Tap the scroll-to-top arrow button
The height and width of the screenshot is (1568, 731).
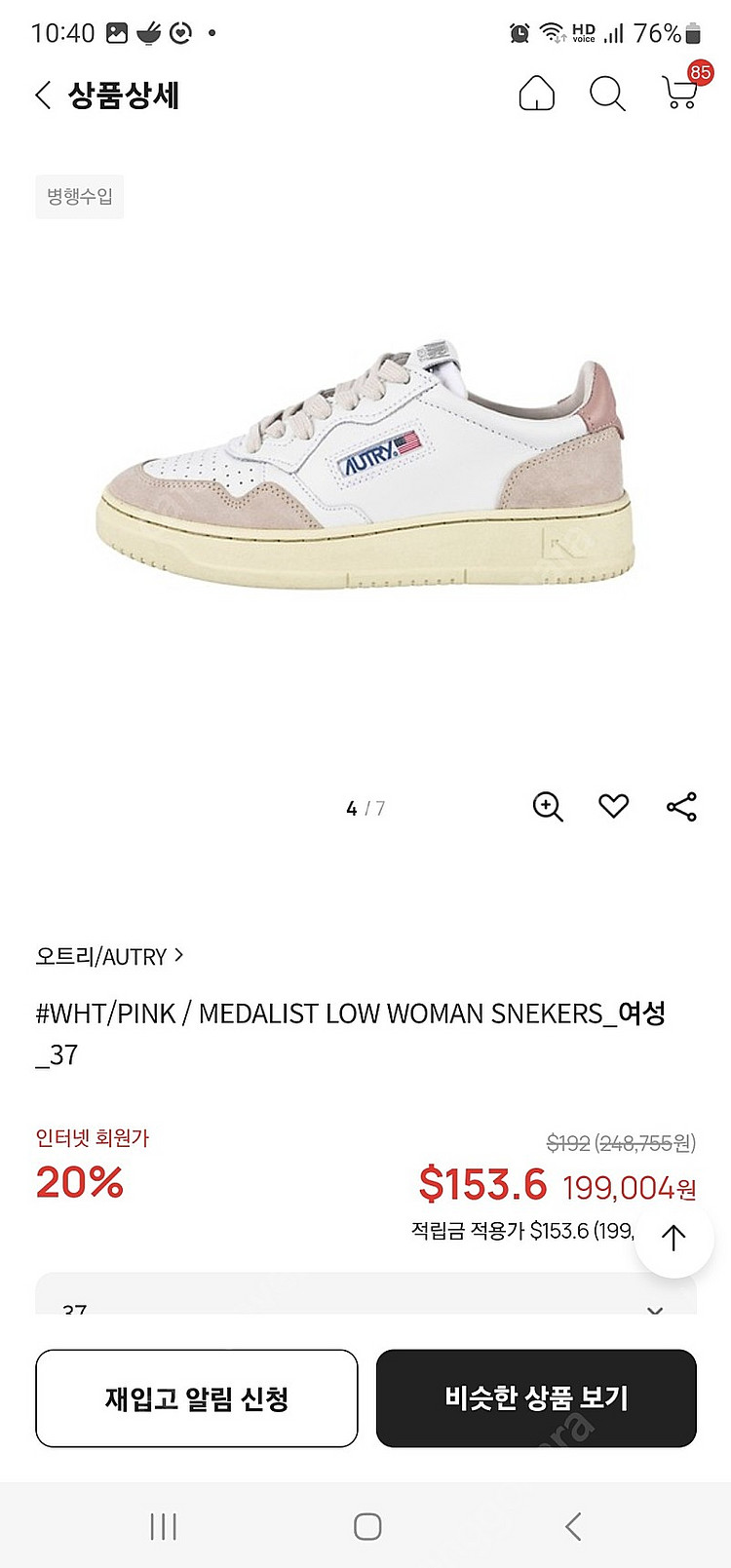click(x=673, y=1238)
